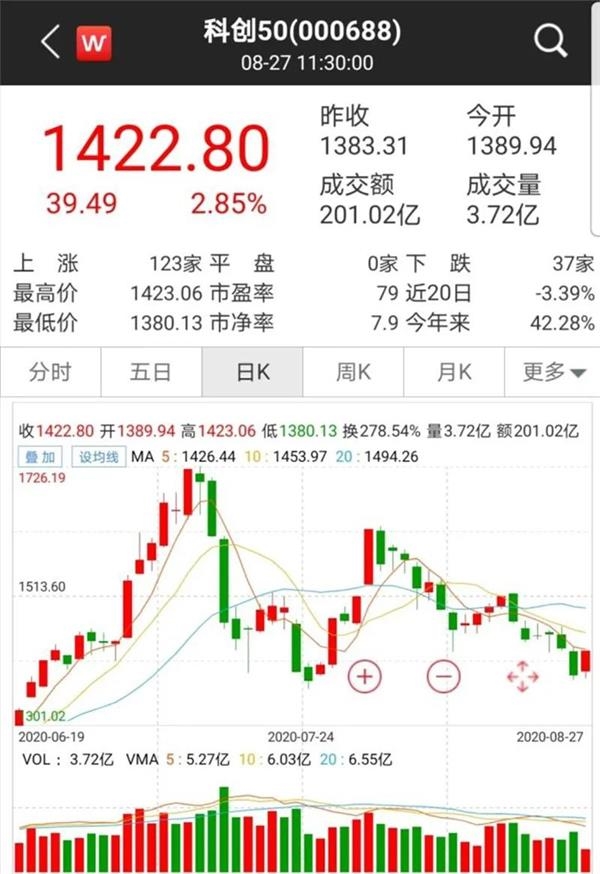Tap the red W icon in the header

(x=95, y=43)
